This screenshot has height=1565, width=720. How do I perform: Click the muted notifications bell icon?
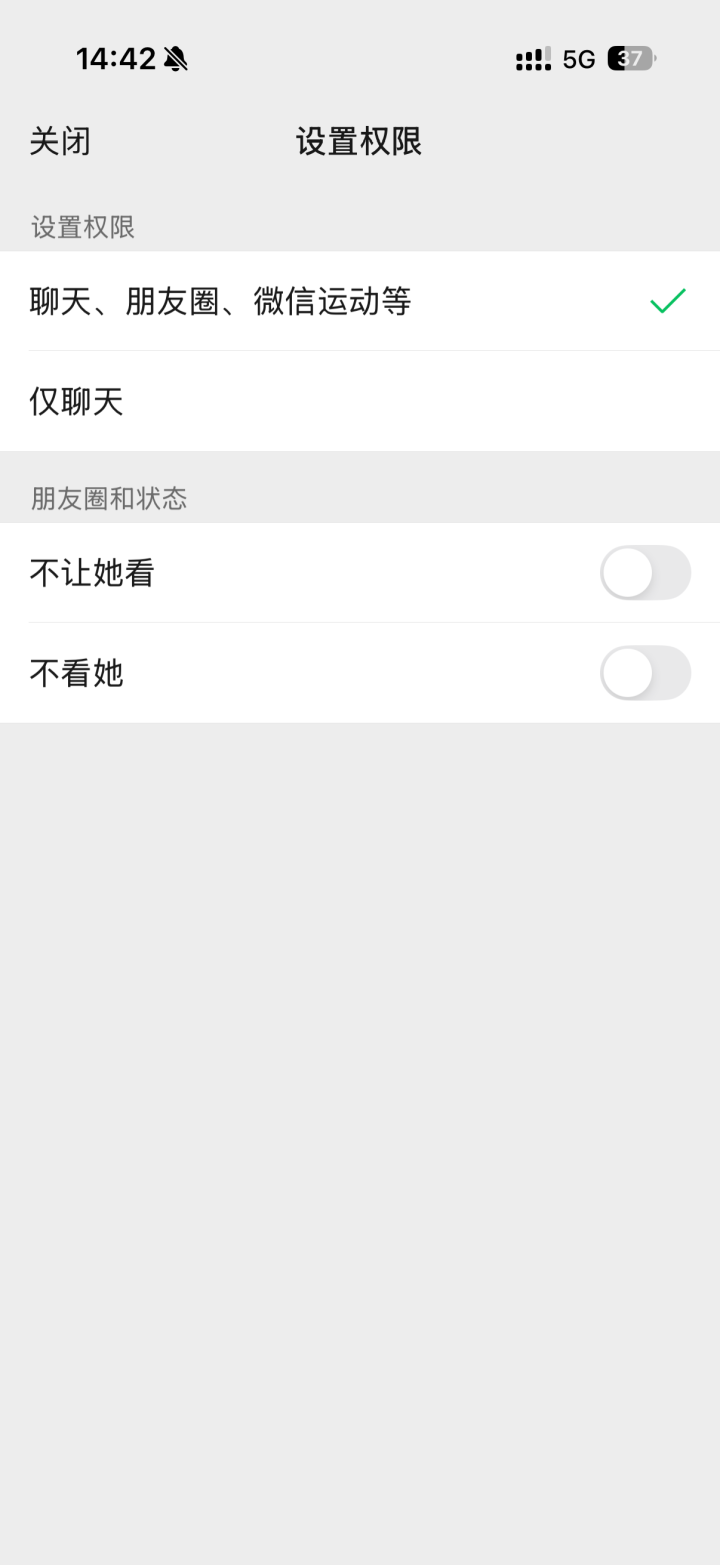pyautogui.click(x=175, y=60)
